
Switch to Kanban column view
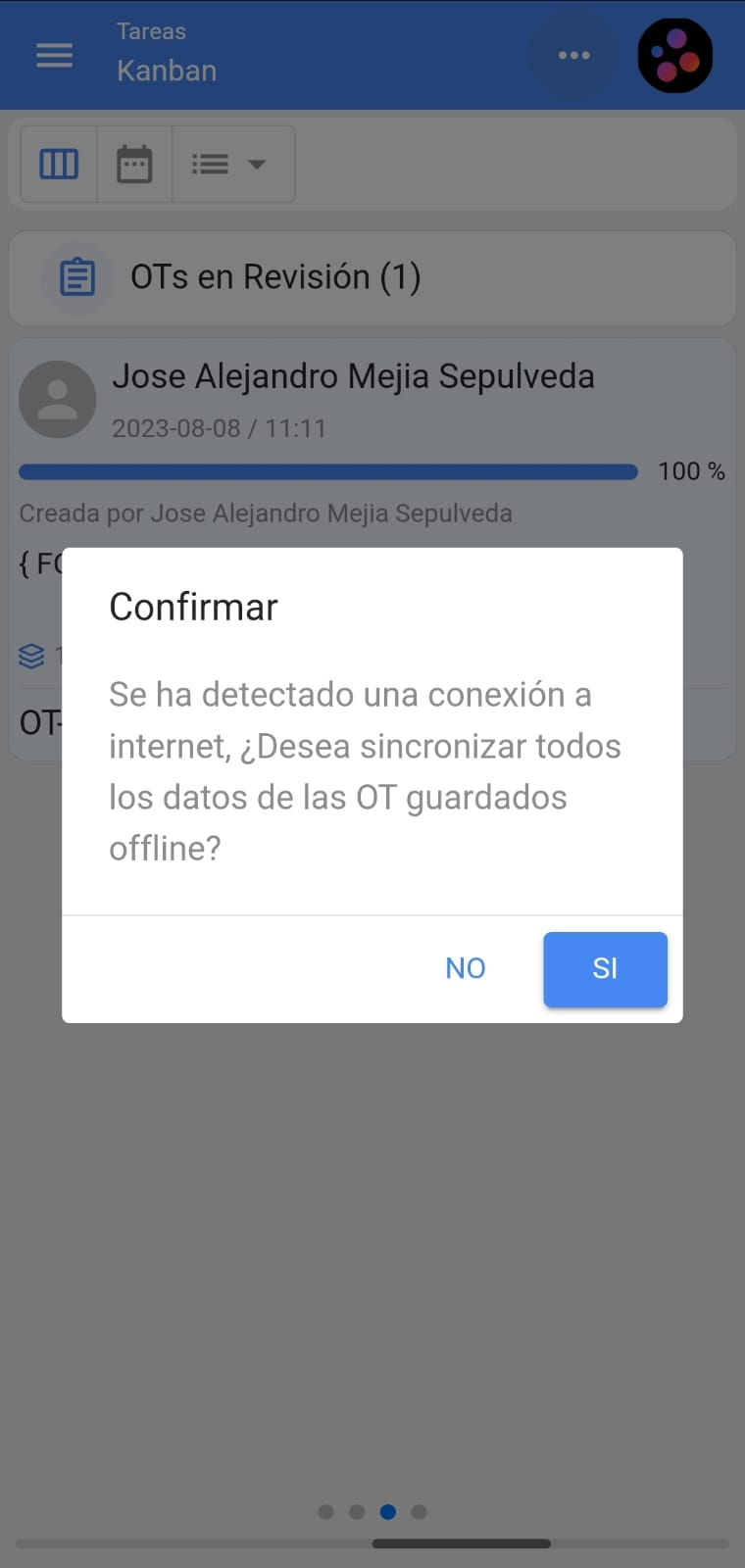[59, 164]
